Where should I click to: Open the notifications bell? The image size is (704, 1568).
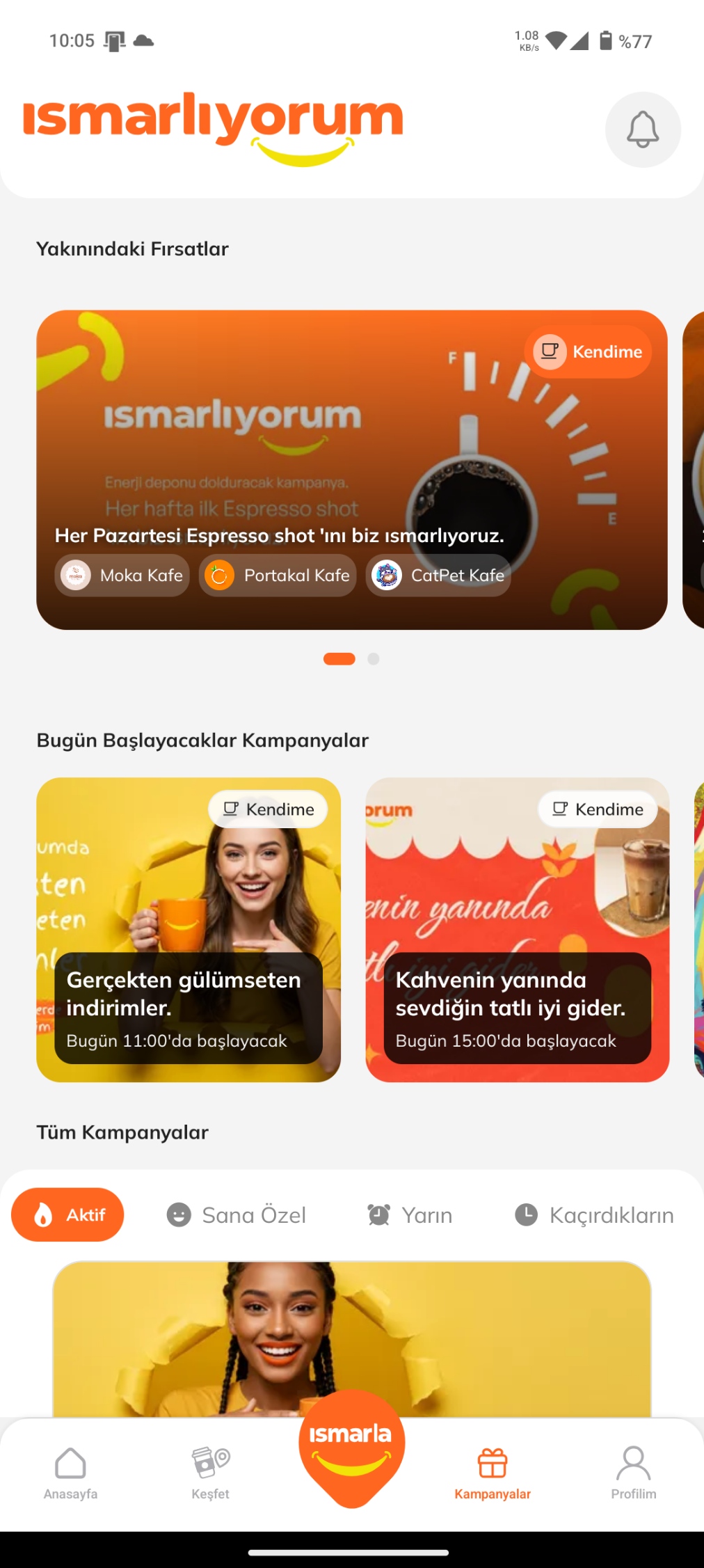point(642,129)
